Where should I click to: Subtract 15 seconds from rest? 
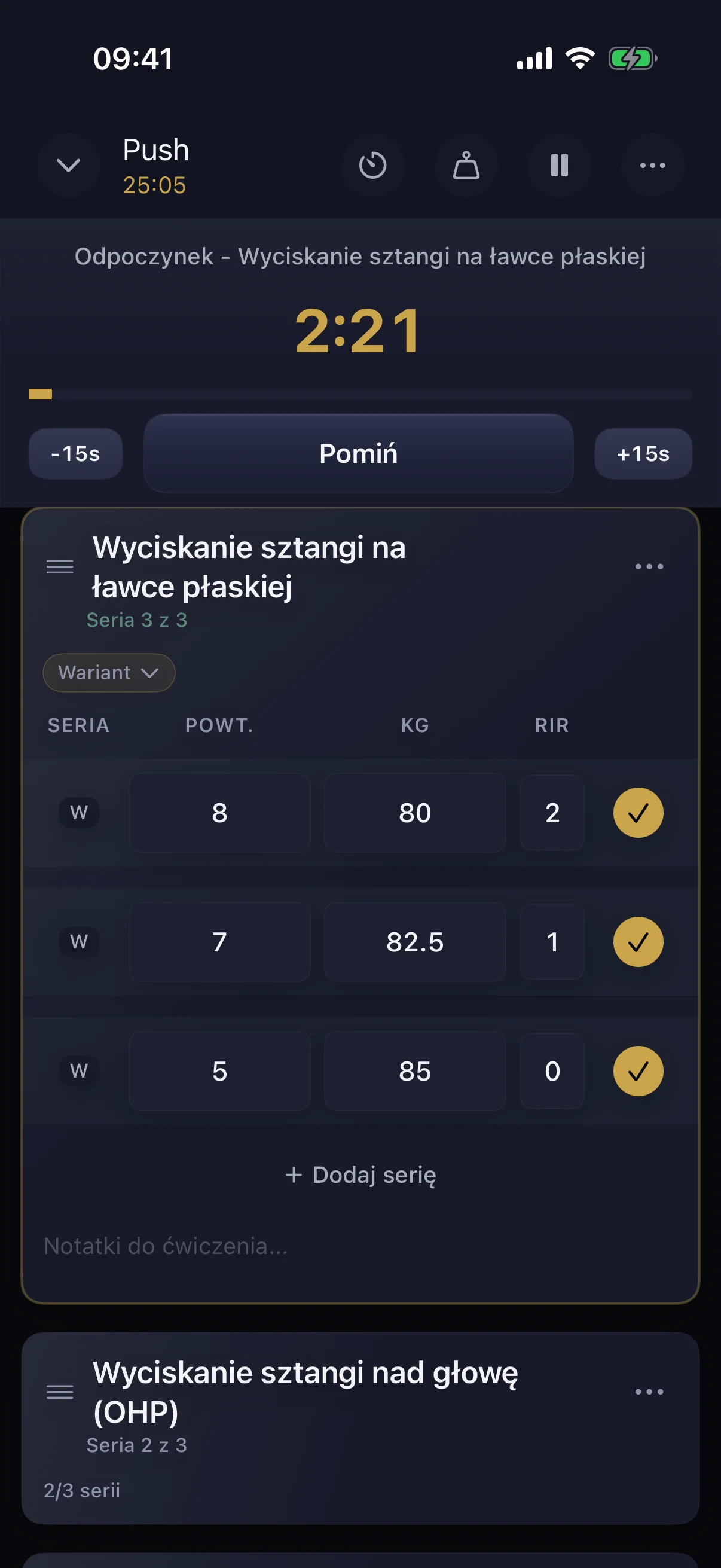pos(75,453)
